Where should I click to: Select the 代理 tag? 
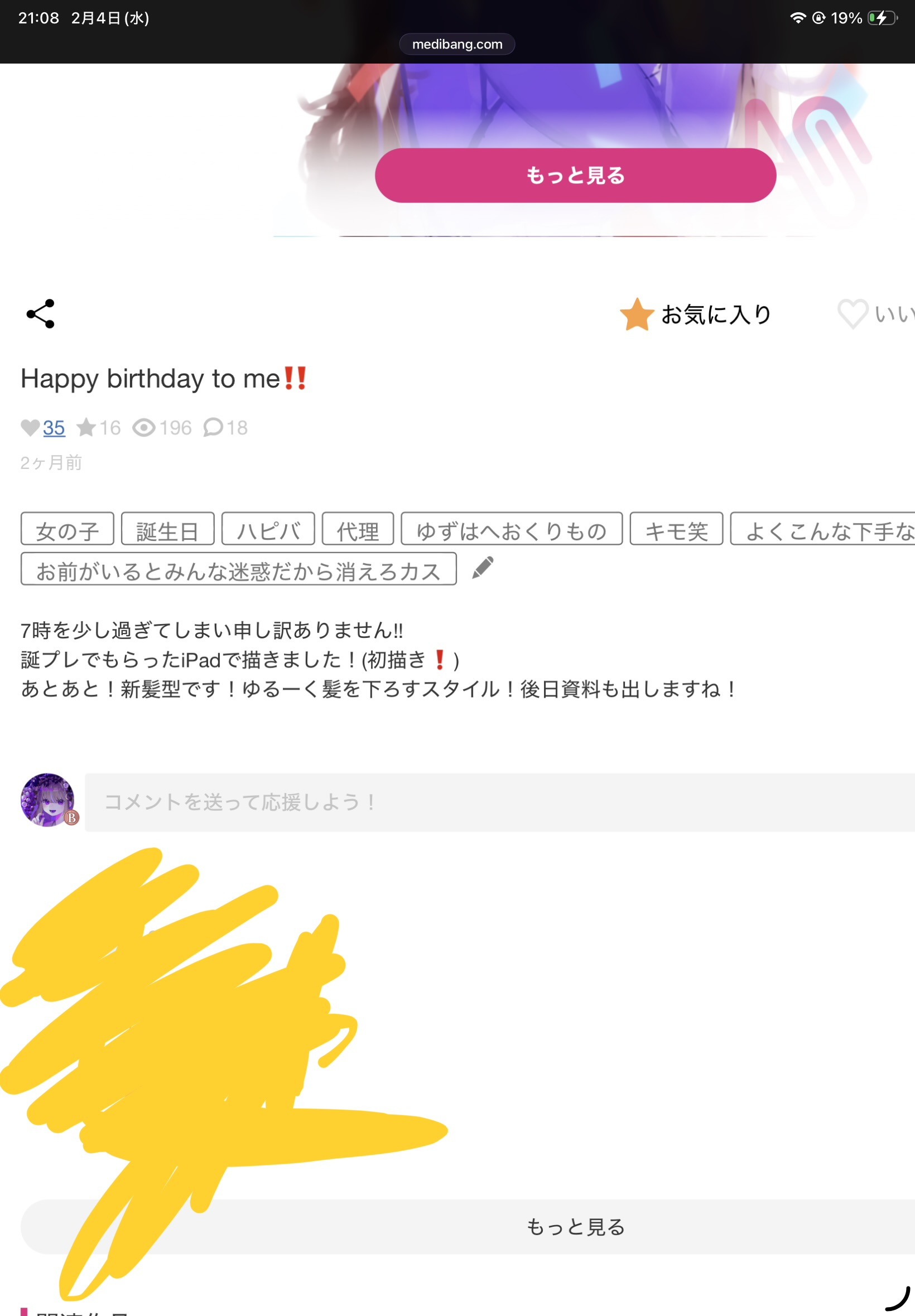[x=357, y=529]
